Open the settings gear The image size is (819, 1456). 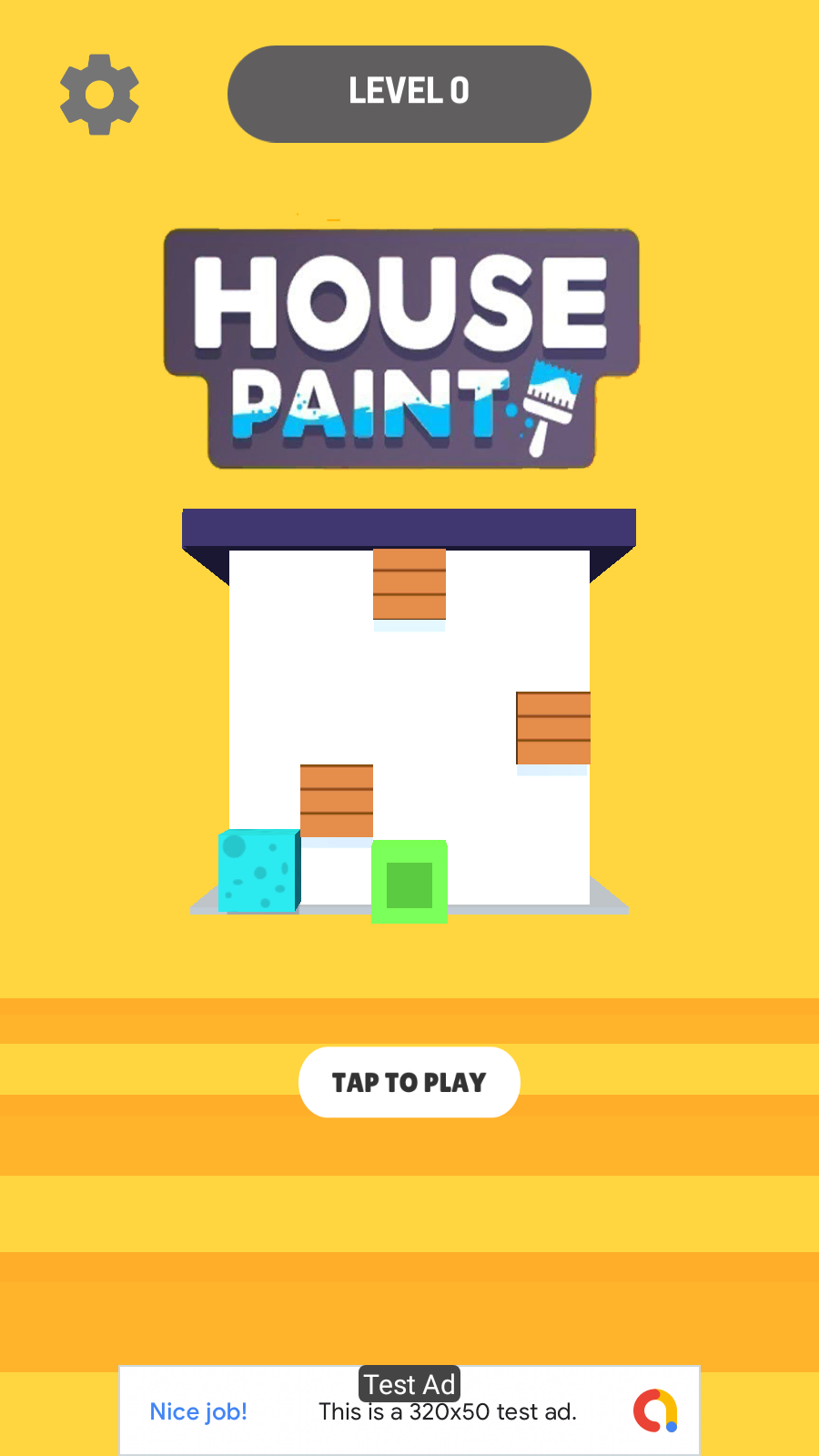point(99,95)
